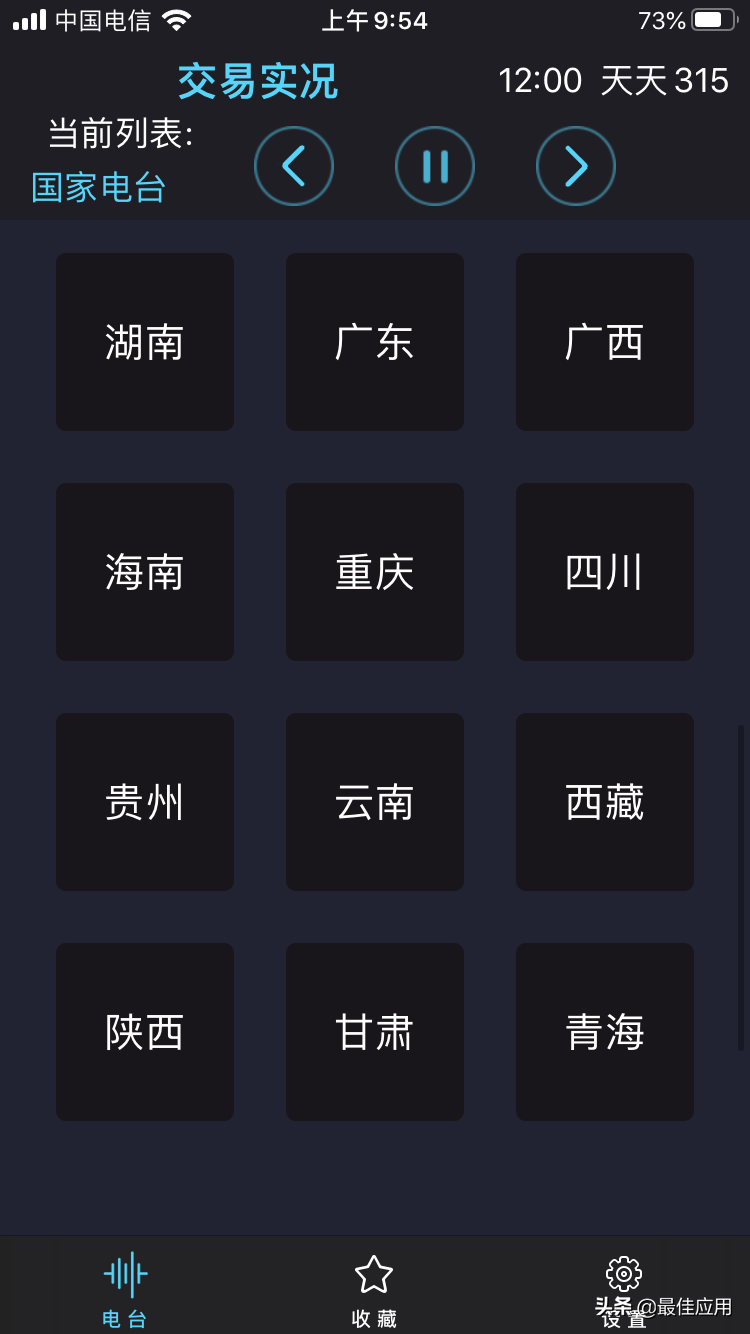Skip to the next station
The image size is (750, 1334).
point(576,166)
